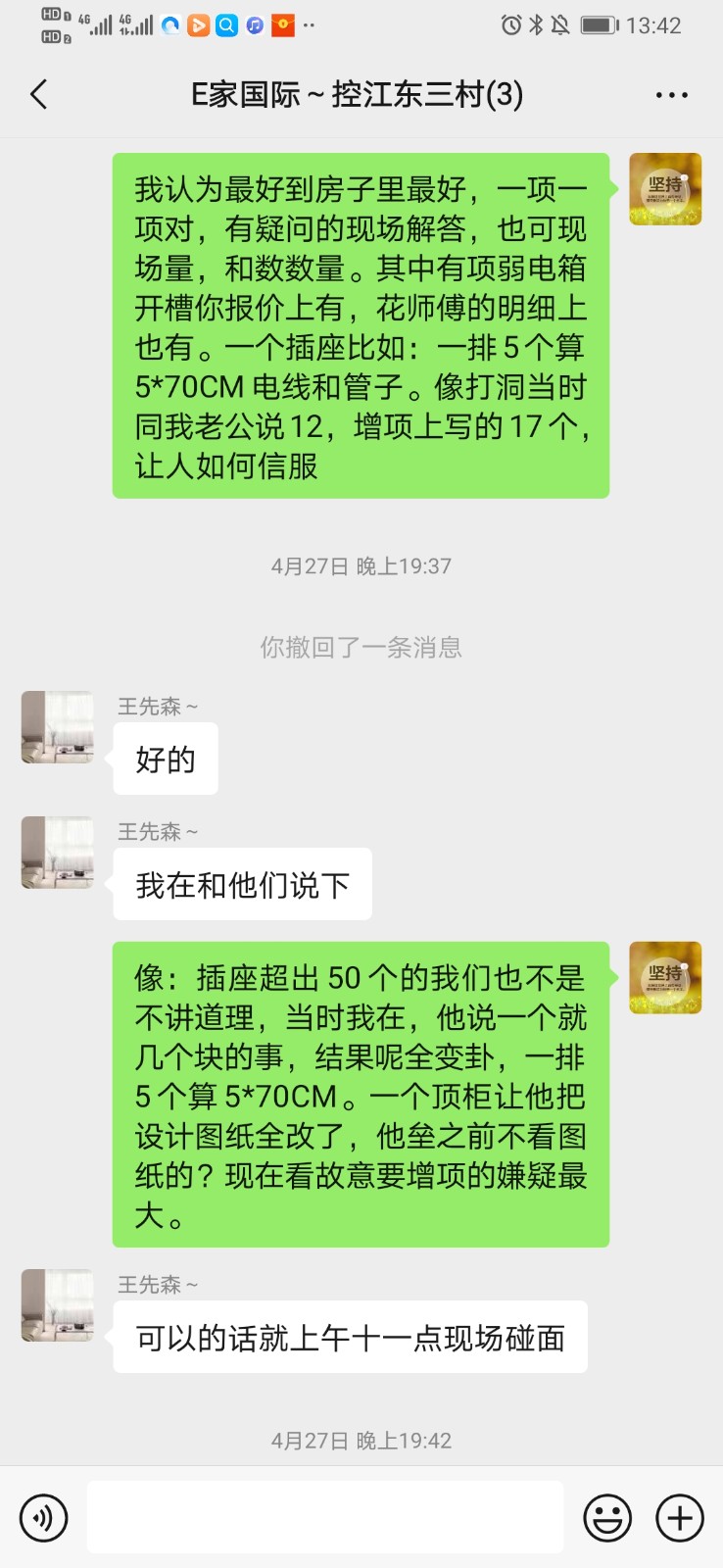Open the chat info overflow menu
This screenshot has height=1568, width=723.
pos(671,95)
